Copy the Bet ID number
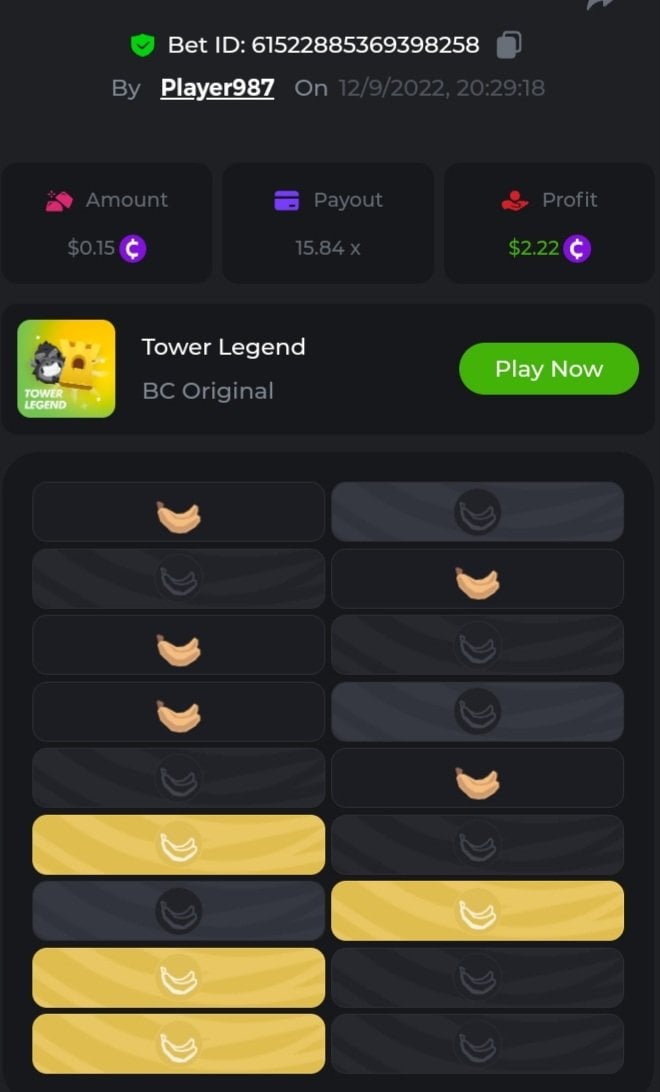Image resolution: width=660 pixels, height=1092 pixels. 509,45
